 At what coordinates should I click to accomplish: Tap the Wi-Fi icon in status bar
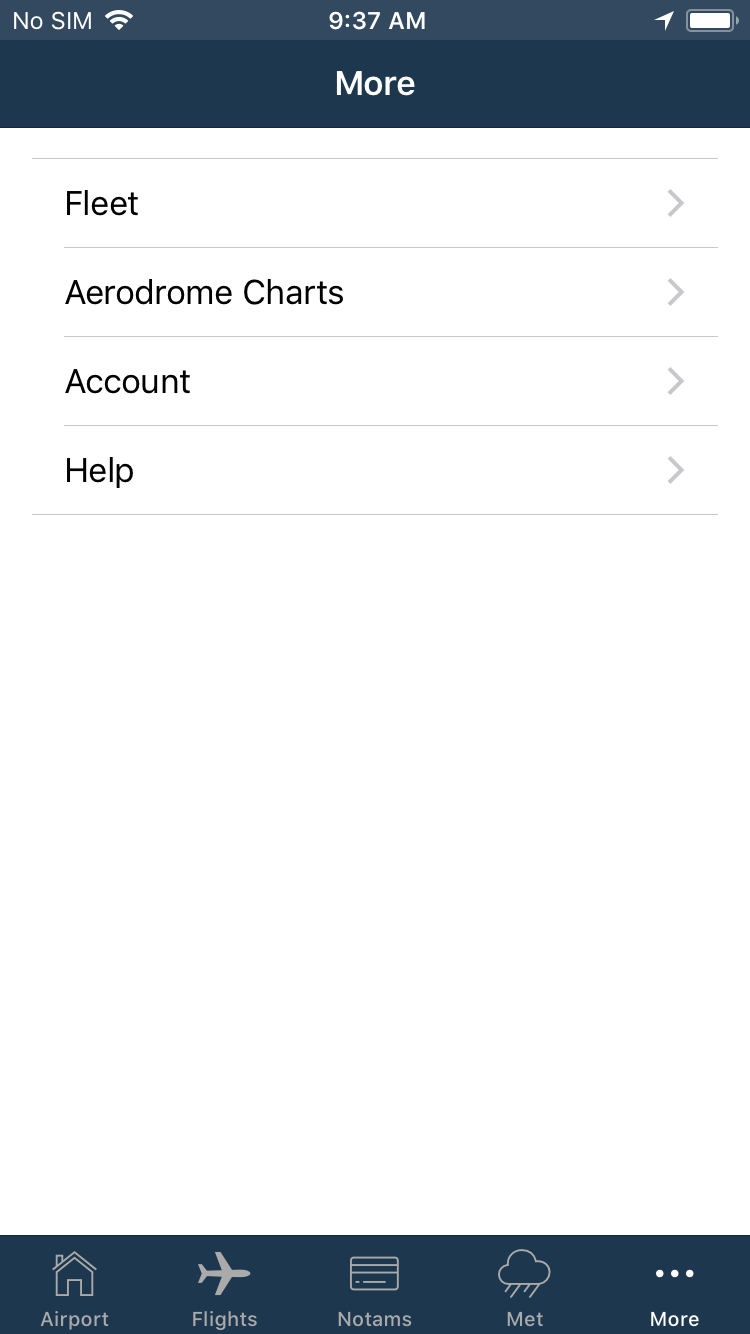[120, 19]
